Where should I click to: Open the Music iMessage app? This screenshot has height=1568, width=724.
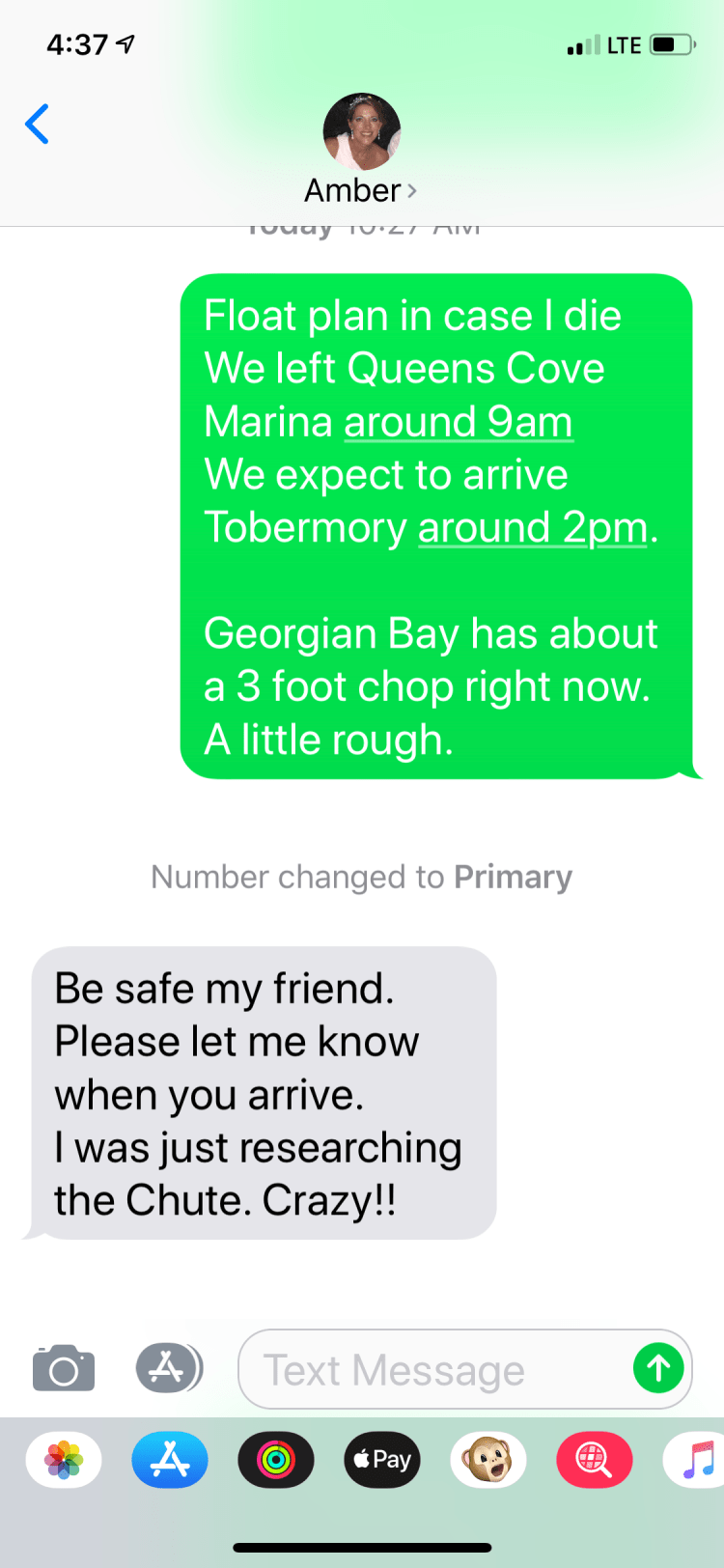tap(697, 1459)
